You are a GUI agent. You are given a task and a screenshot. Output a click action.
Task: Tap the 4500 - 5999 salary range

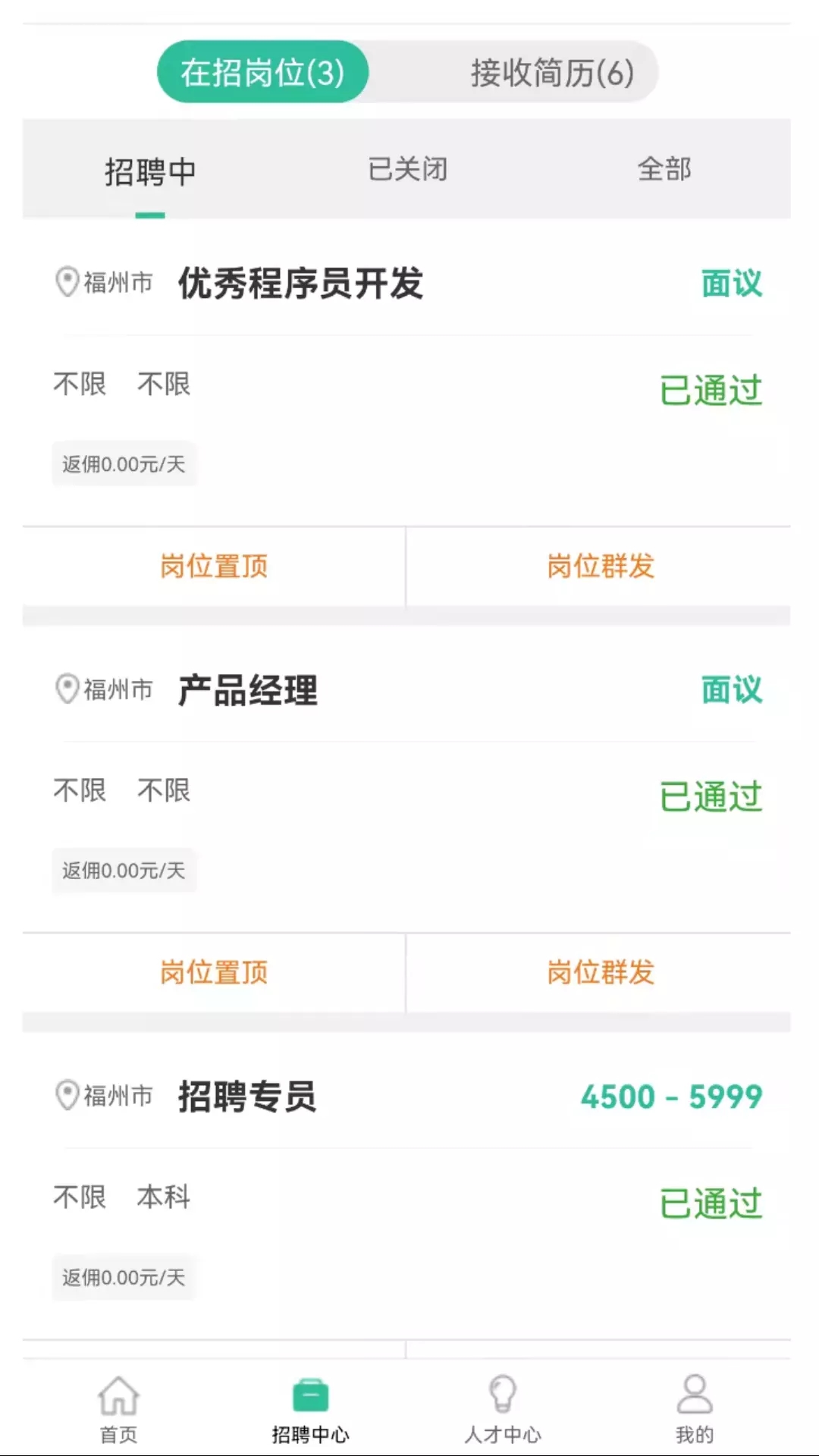[672, 1094]
